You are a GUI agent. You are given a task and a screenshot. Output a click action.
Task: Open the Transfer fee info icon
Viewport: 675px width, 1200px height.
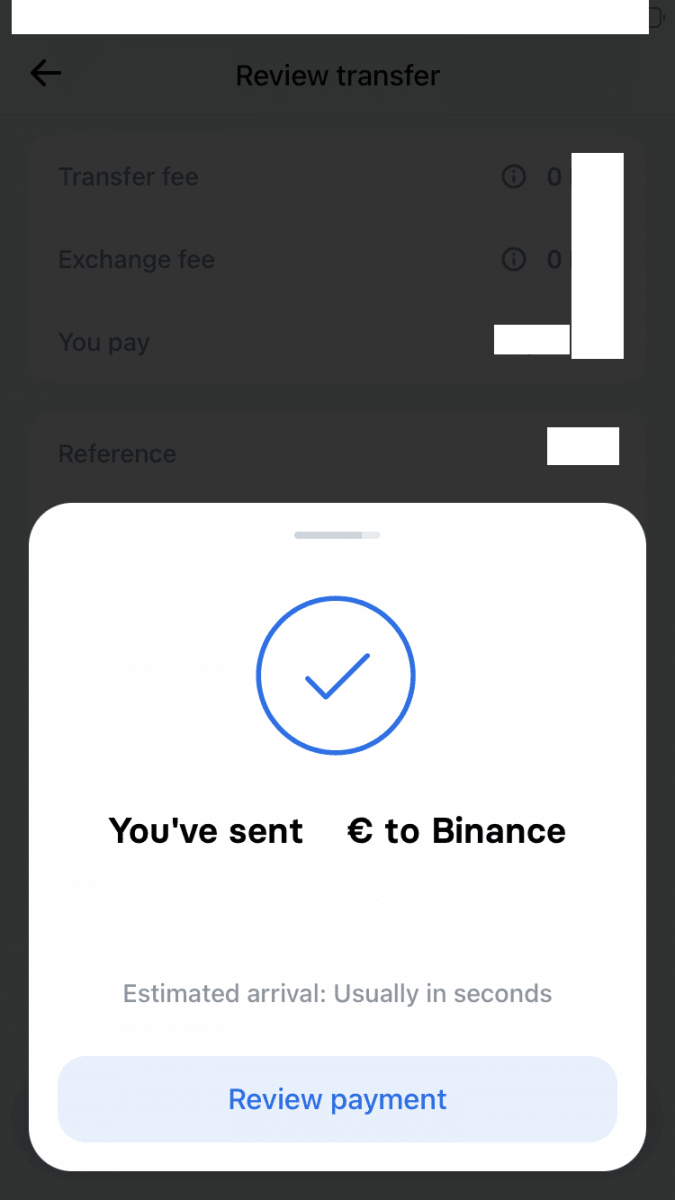pyautogui.click(x=513, y=177)
